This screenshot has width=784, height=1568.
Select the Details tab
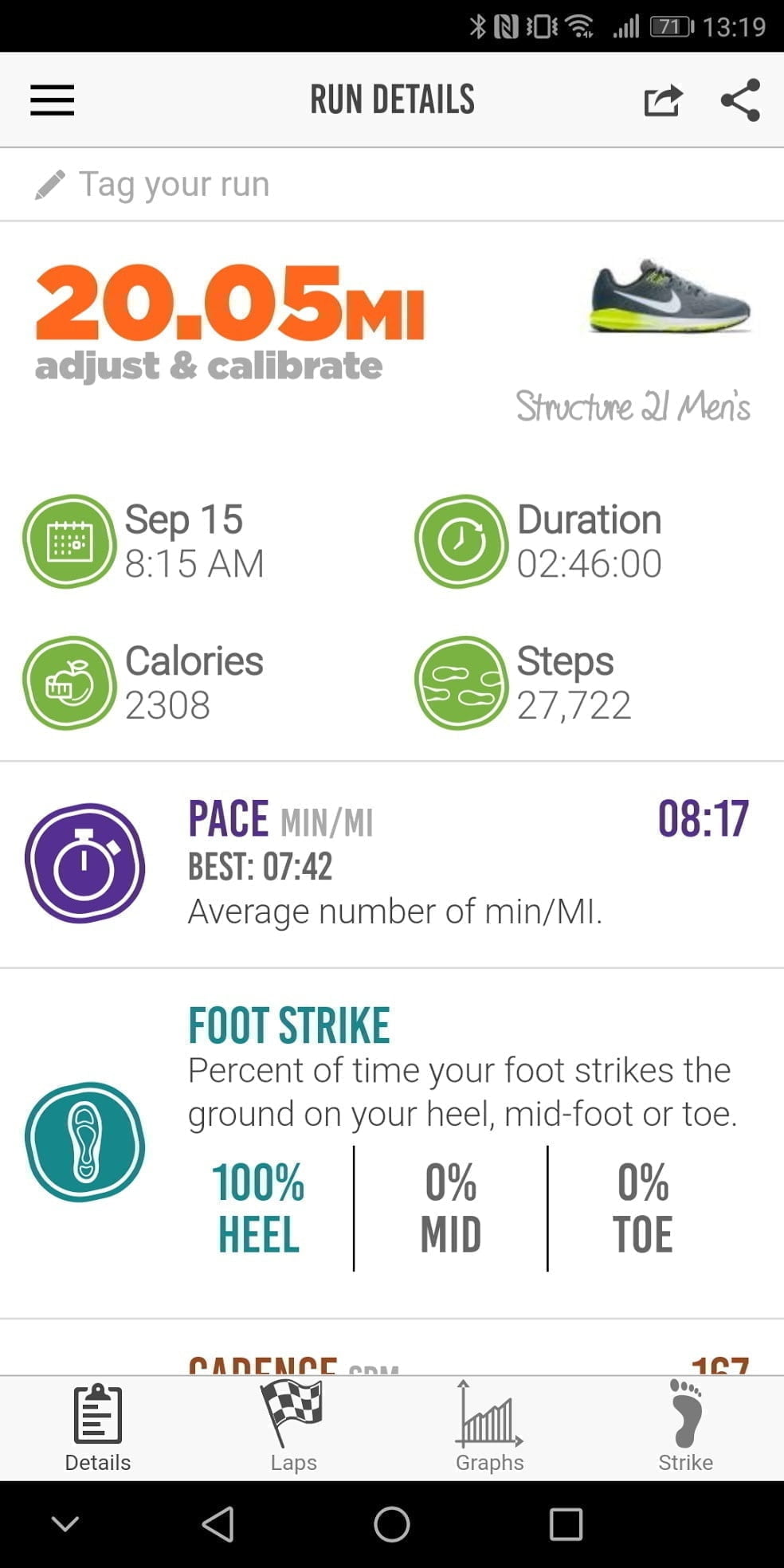click(98, 1427)
